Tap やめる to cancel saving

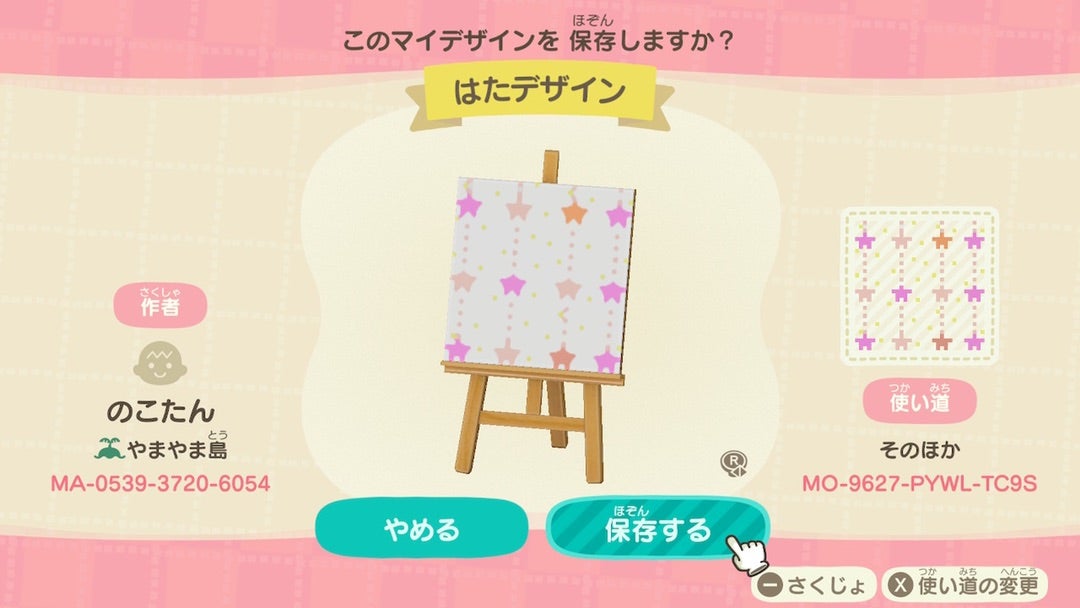(x=421, y=527)
